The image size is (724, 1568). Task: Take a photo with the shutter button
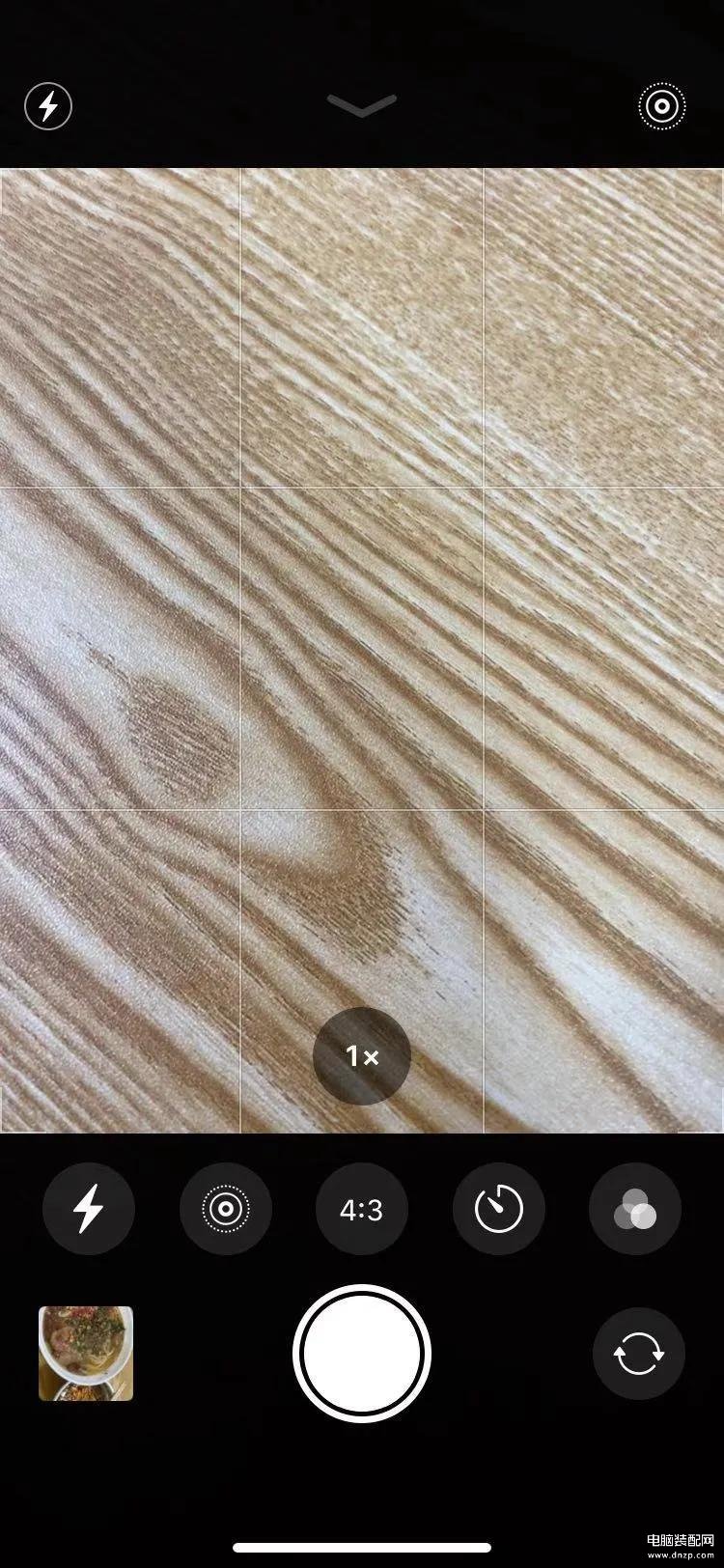(x=362, y=1354)
